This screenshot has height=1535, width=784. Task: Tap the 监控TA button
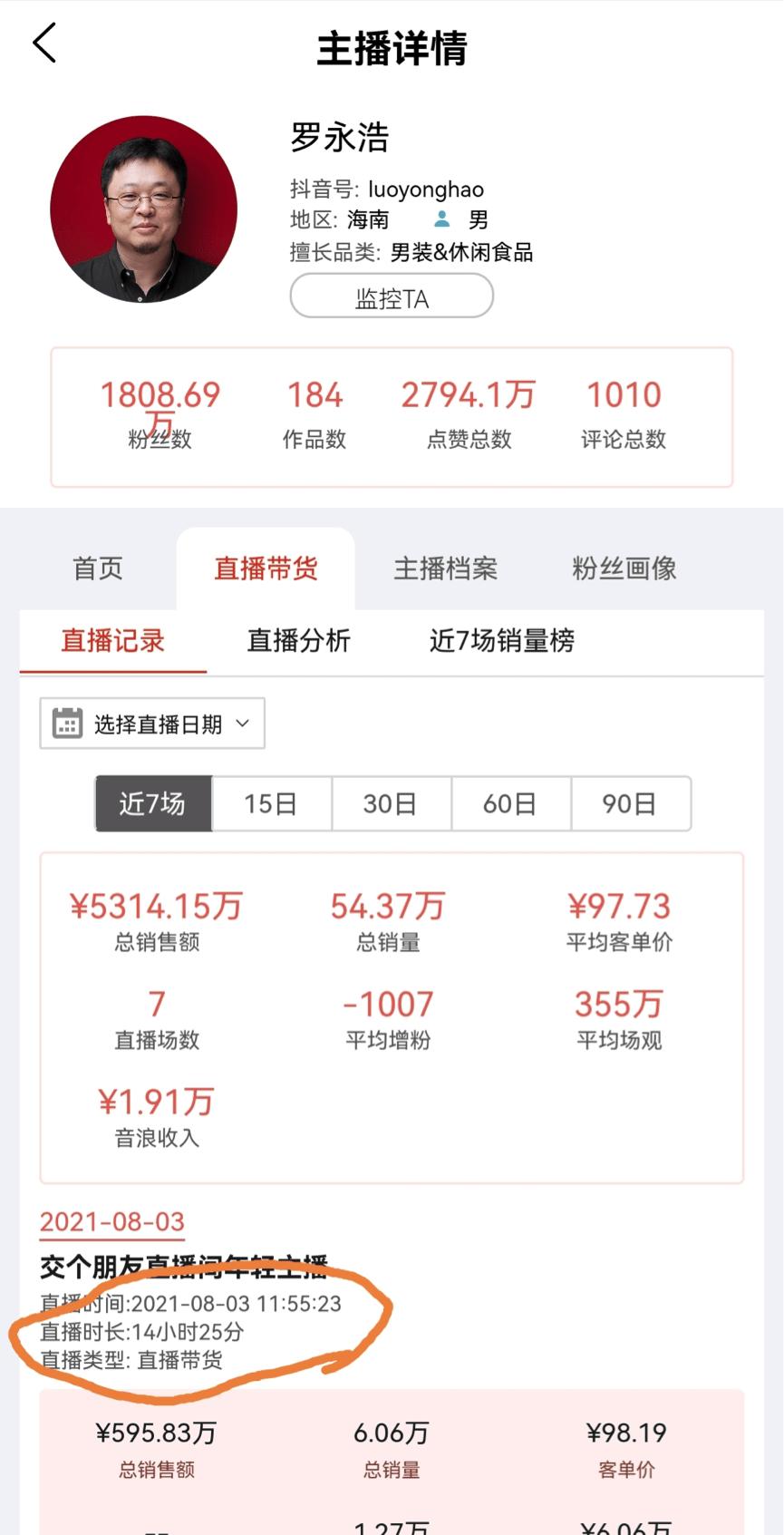click(x=392, y=296)
